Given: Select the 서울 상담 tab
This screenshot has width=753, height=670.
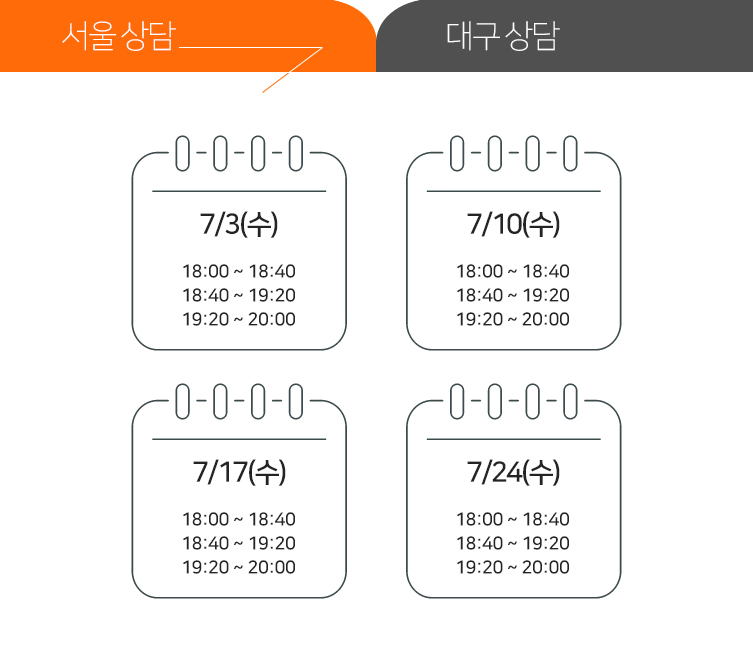Looking at the screenshot, I should tap(118, 36).
